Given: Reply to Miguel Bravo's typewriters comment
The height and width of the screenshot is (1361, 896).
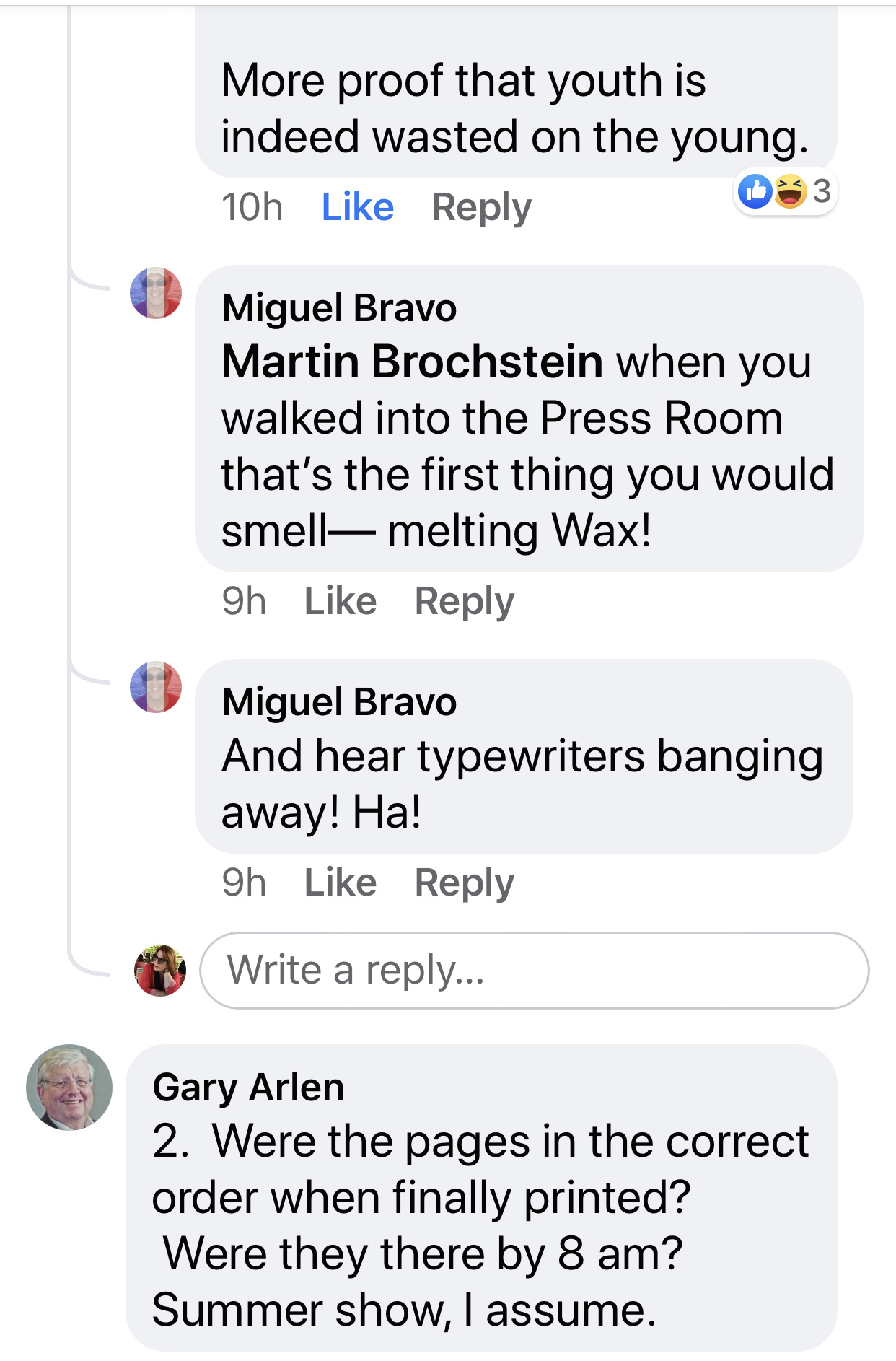Looking at the screenshot, I should click(x=464, y=882).
